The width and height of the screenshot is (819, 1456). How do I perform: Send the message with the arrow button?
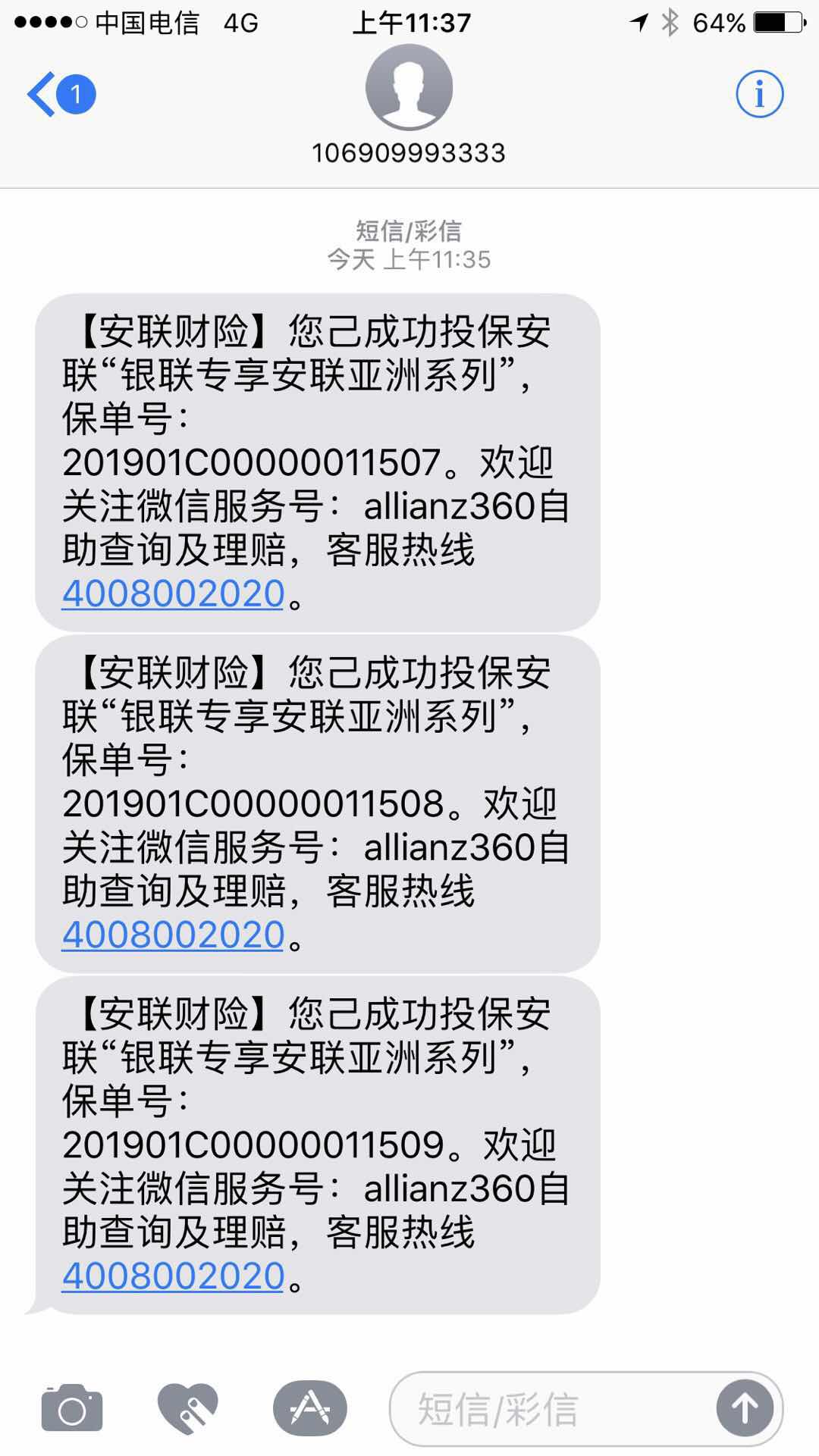[745, 1409]
